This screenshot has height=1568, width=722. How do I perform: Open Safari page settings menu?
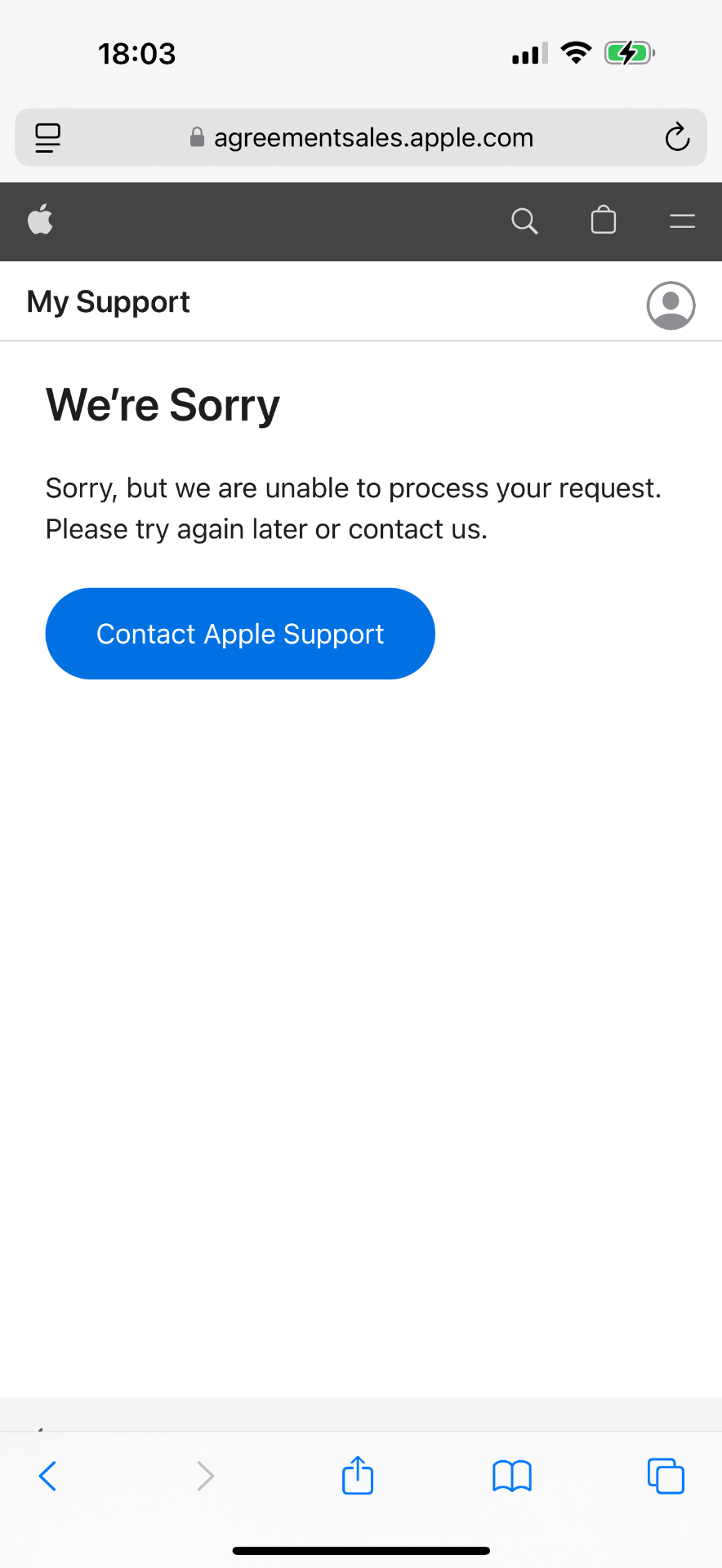(x=48, y=137)
